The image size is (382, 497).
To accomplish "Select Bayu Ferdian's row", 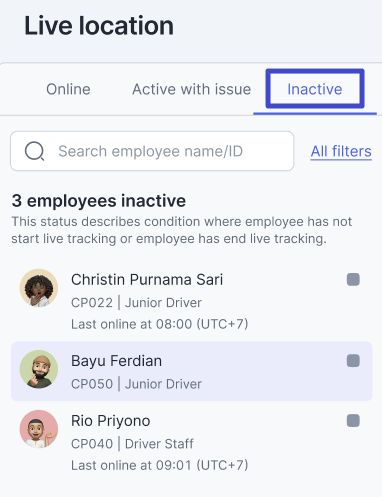I will (192, 371).
